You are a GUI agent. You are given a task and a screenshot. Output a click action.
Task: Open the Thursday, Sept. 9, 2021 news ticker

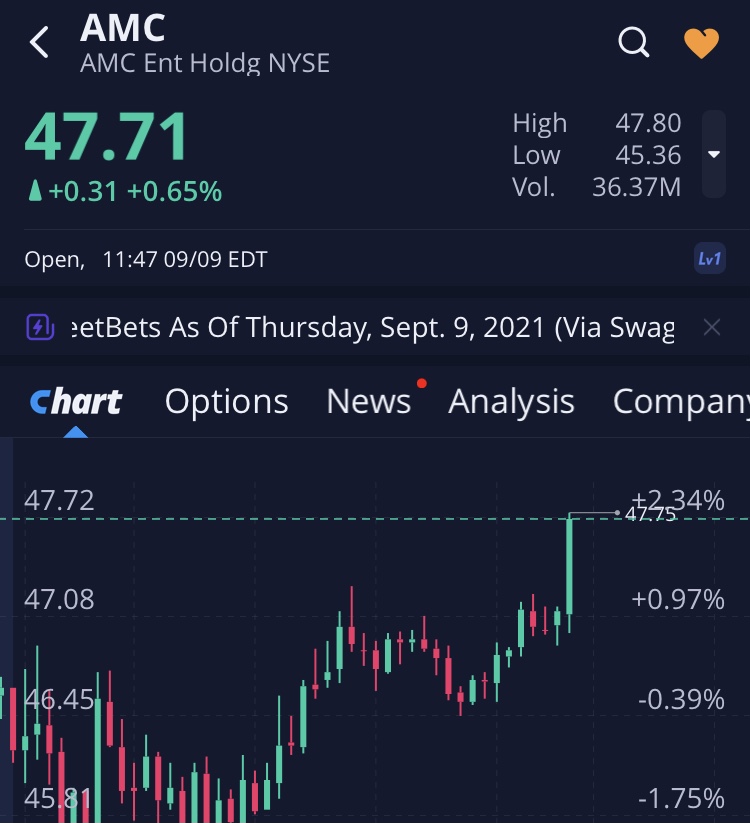[x=375, y=327]
